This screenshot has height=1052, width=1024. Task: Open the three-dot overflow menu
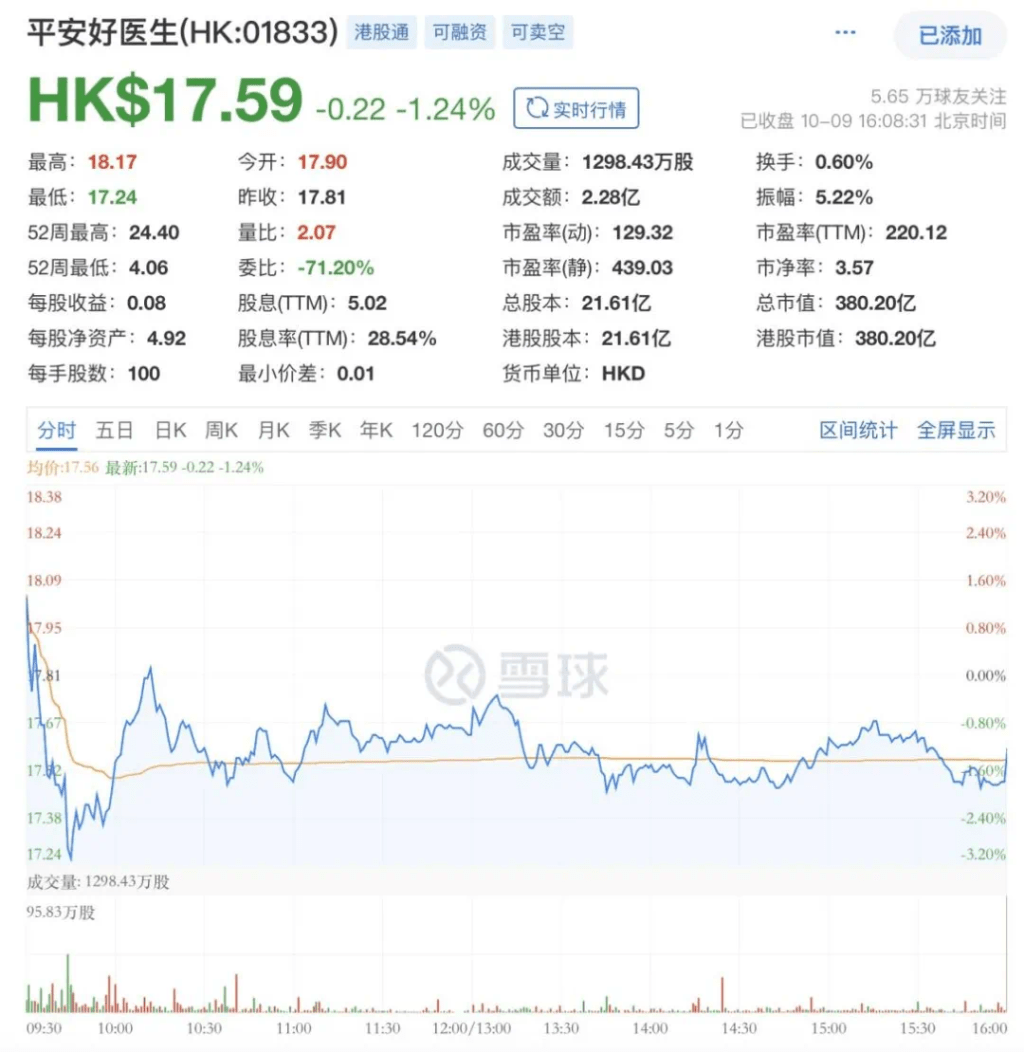845,33
